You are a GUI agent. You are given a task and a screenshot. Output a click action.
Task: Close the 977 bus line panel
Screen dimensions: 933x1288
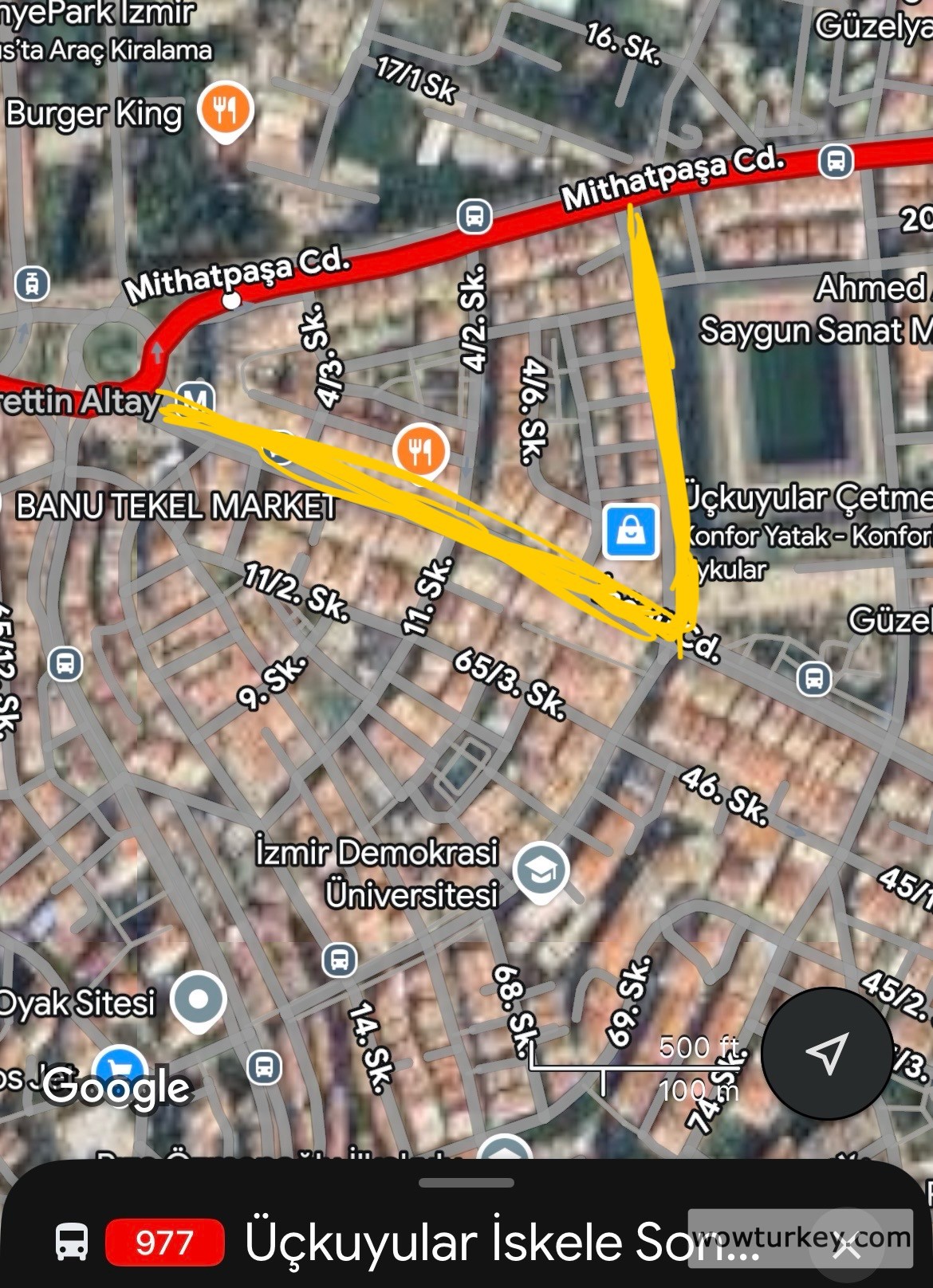pos(847,1247)
